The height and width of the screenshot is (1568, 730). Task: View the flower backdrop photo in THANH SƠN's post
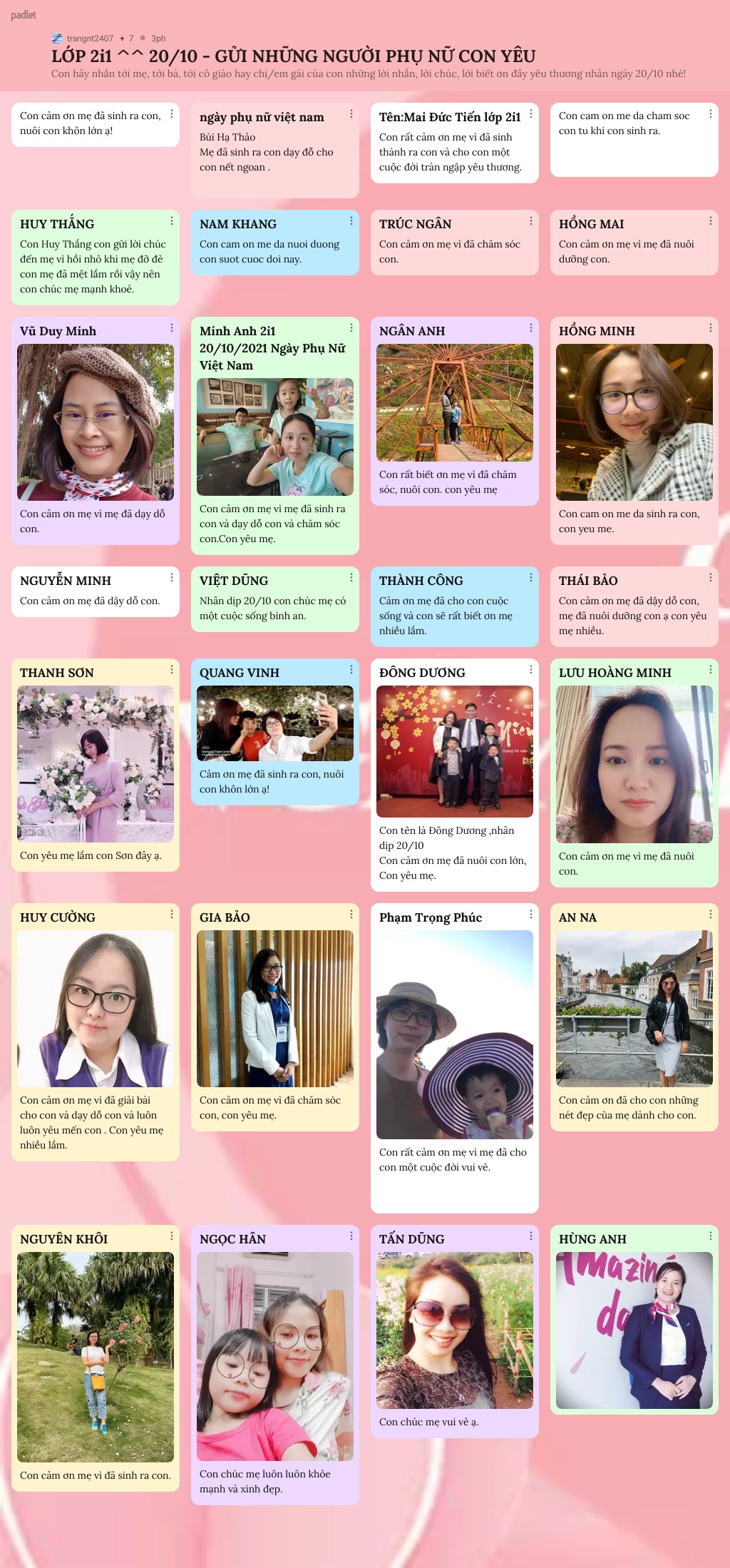pyautogui.click(x=96, y=764)
